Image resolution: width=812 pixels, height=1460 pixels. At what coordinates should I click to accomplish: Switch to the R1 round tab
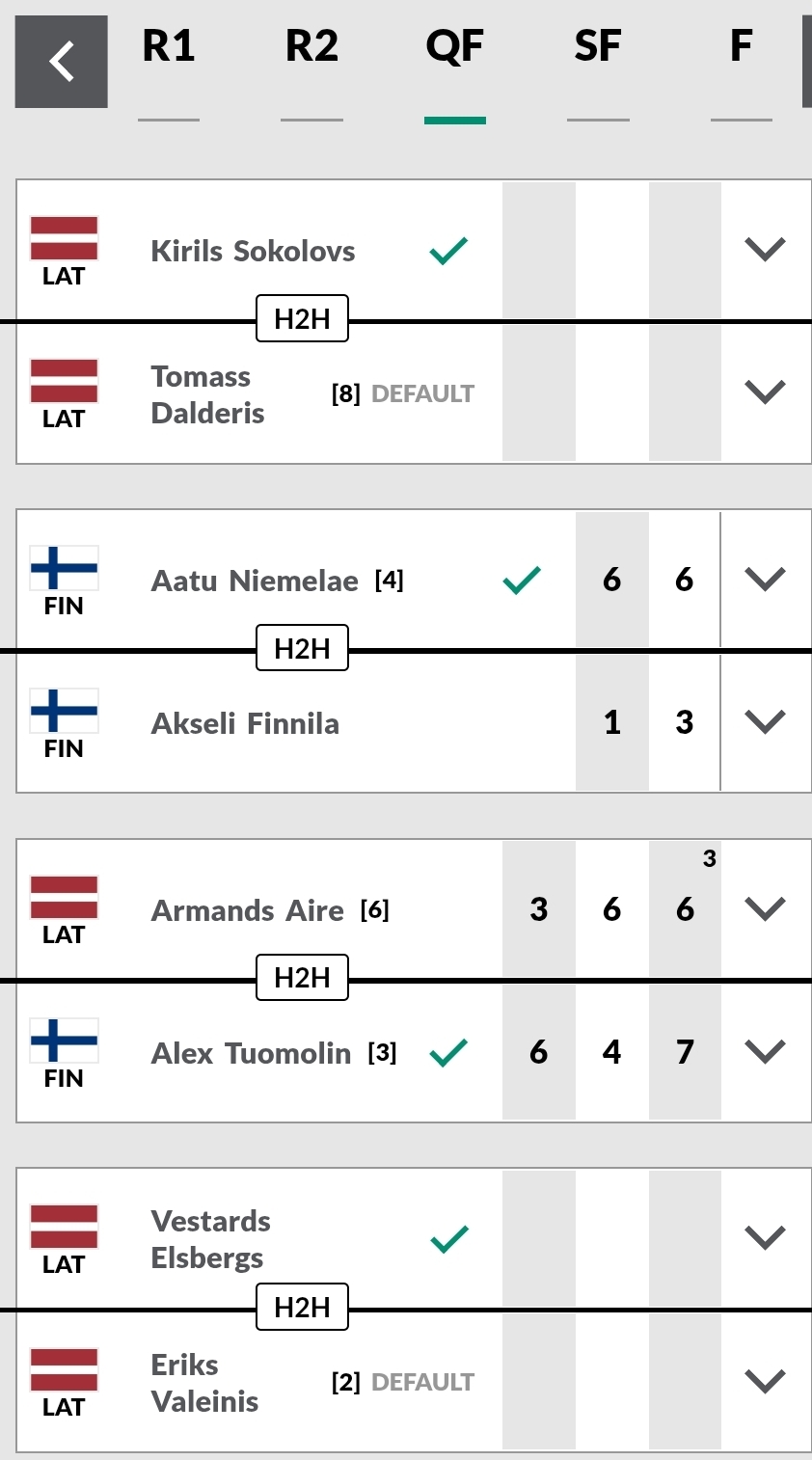click(x=169, y=48)
